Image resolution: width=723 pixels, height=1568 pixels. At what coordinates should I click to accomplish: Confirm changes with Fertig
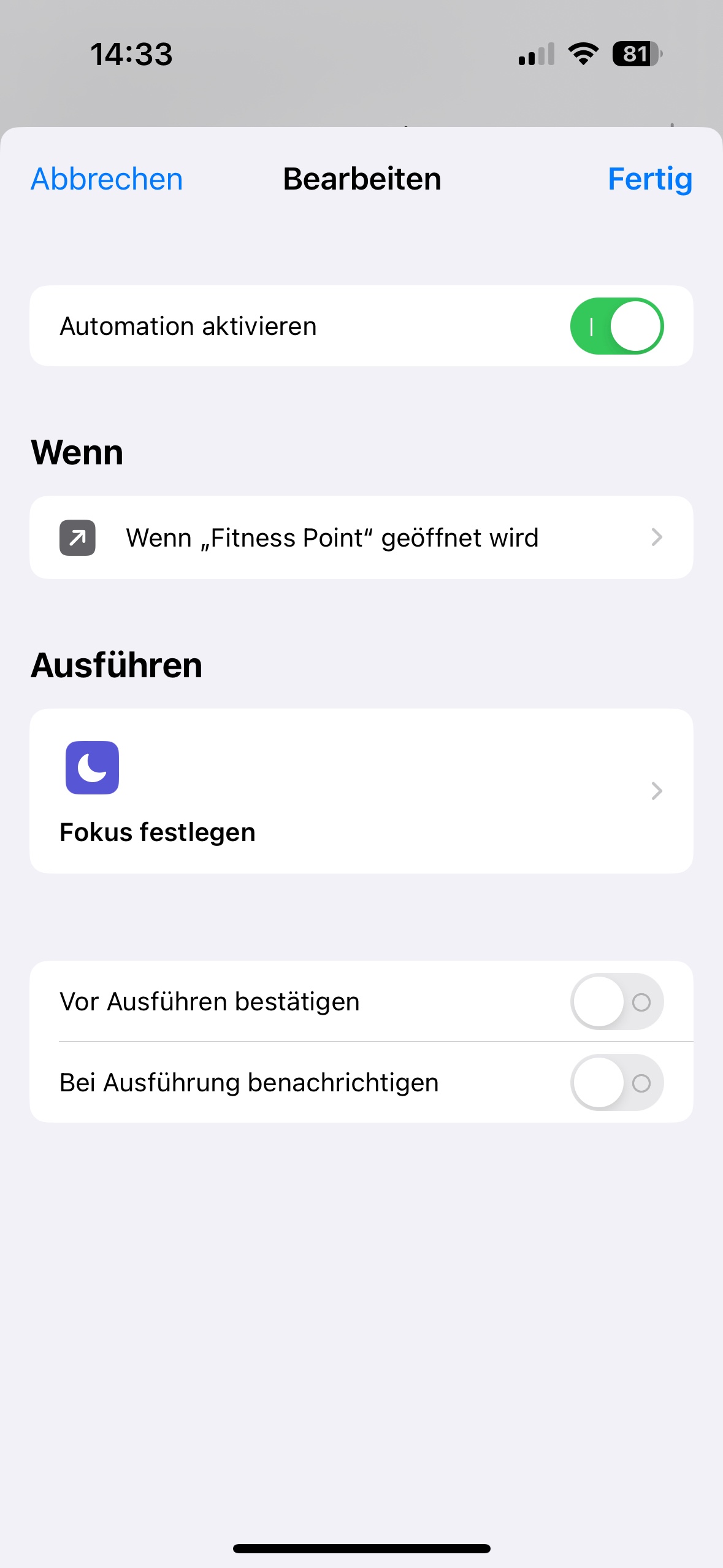(x=649, y=179)
